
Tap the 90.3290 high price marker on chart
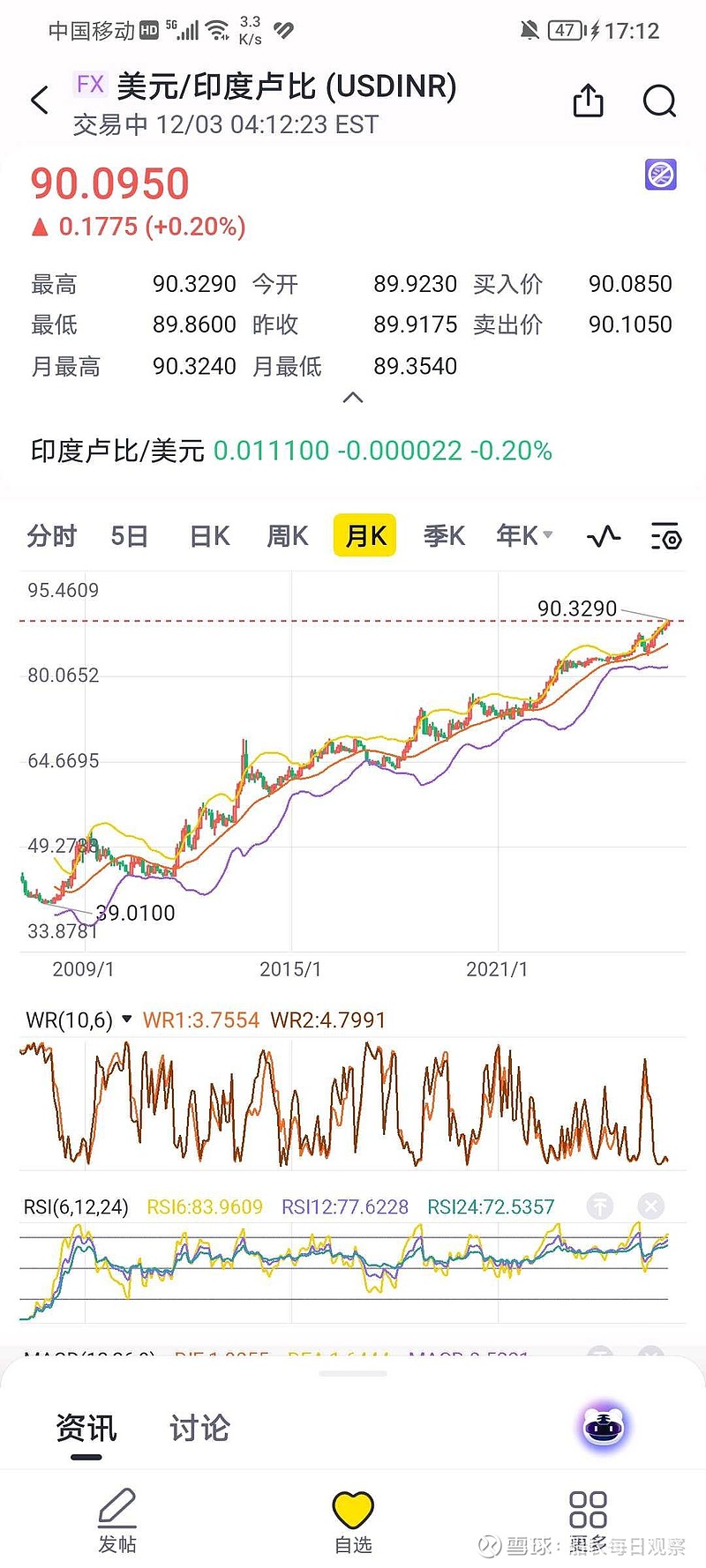point(576,609)
